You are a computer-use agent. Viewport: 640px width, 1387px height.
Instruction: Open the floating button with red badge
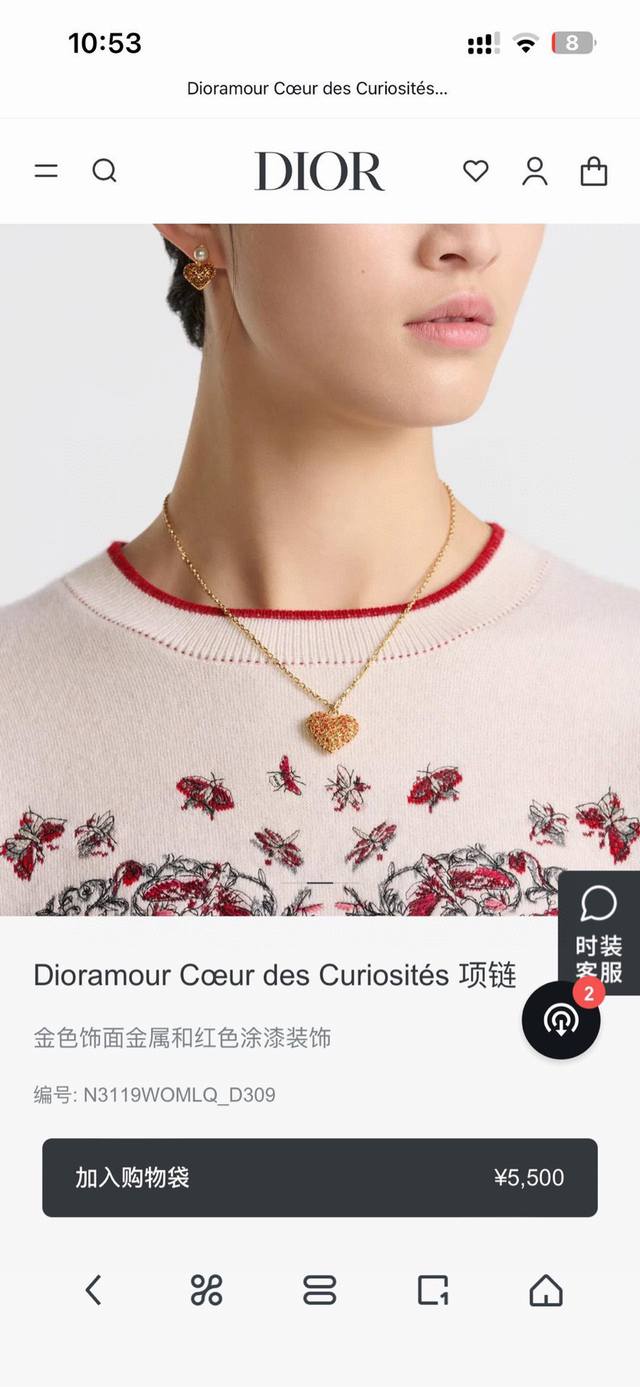(x=561, y=1020)
